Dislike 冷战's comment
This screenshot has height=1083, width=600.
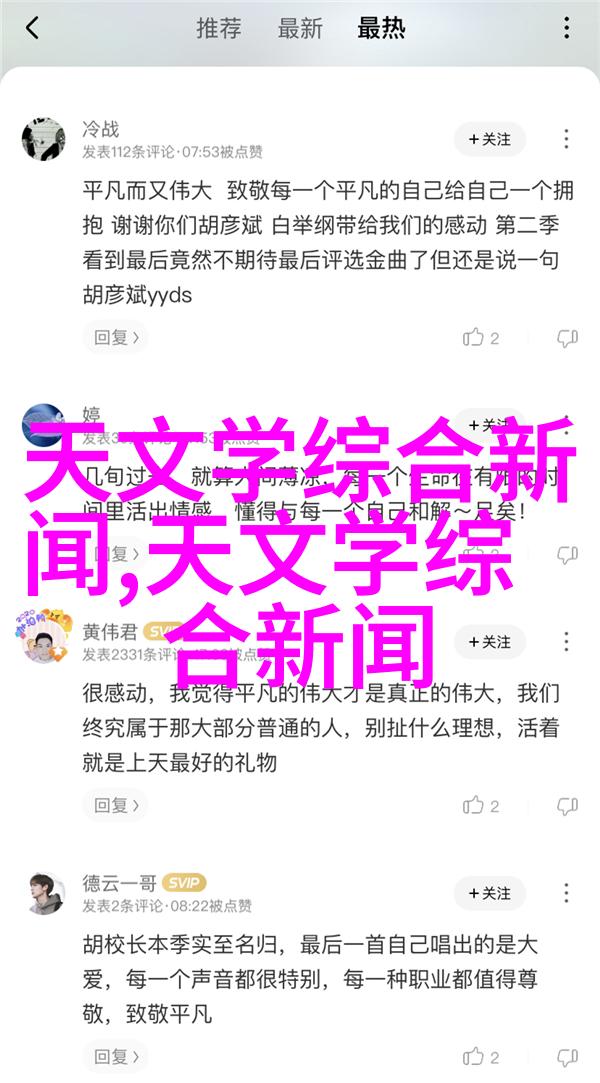click(x=567, y=338)
